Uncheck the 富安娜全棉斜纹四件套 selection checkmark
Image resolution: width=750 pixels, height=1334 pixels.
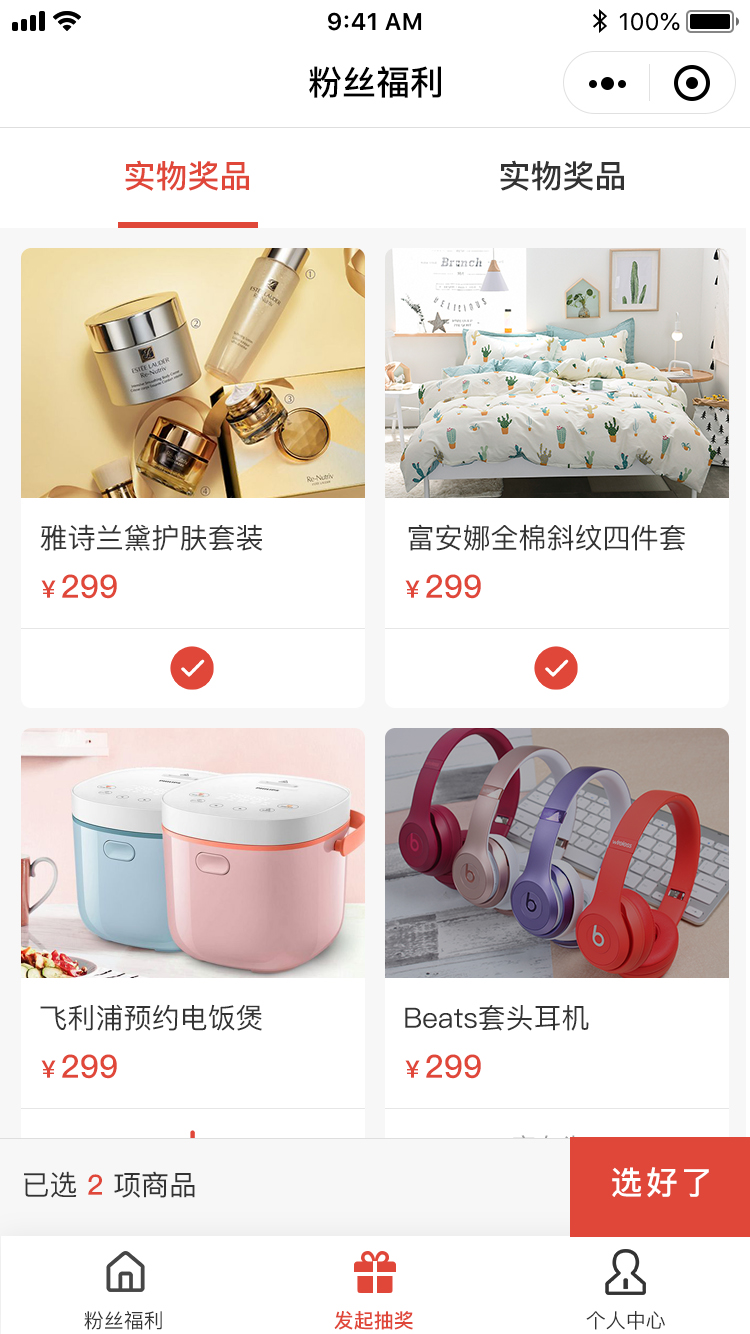pyautogui.click(x=556, y=668)
